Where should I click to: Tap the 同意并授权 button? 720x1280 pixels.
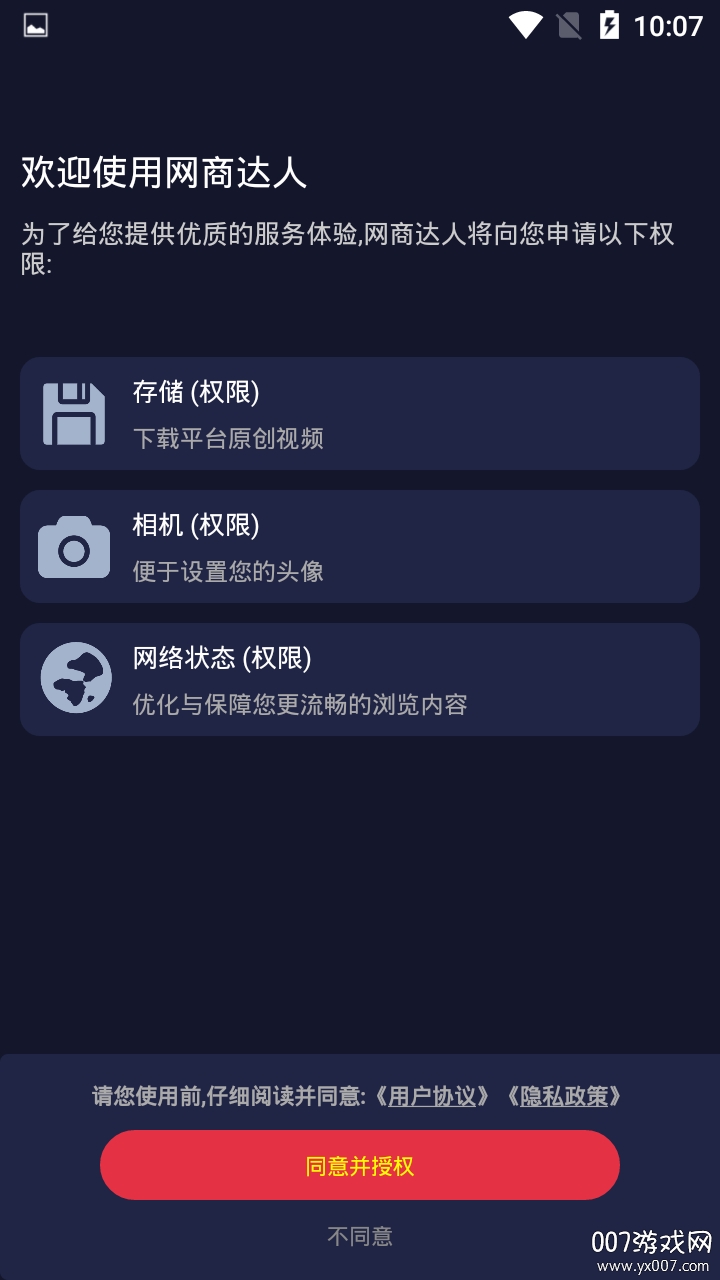(360, 1165)
